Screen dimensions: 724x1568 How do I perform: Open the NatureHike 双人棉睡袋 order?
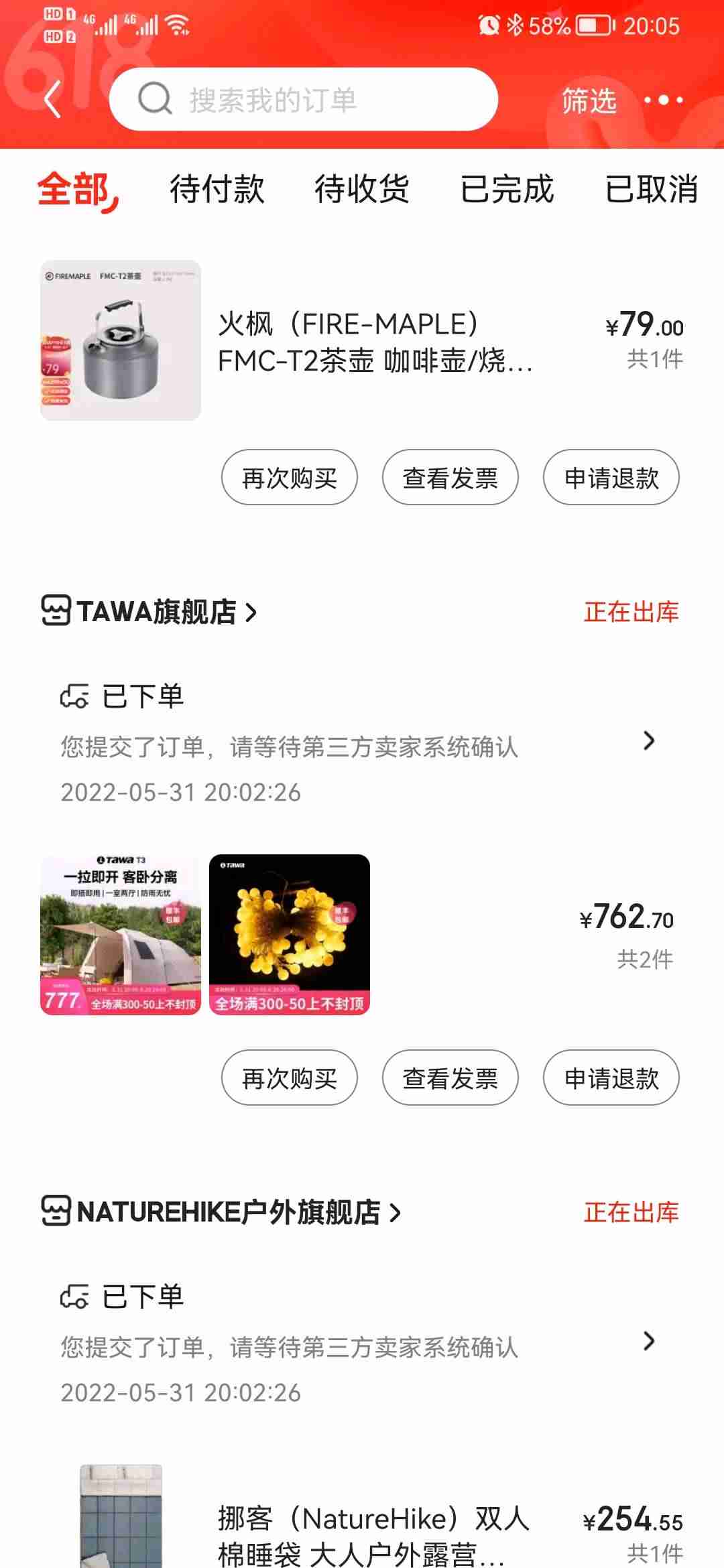point(373,1536)
